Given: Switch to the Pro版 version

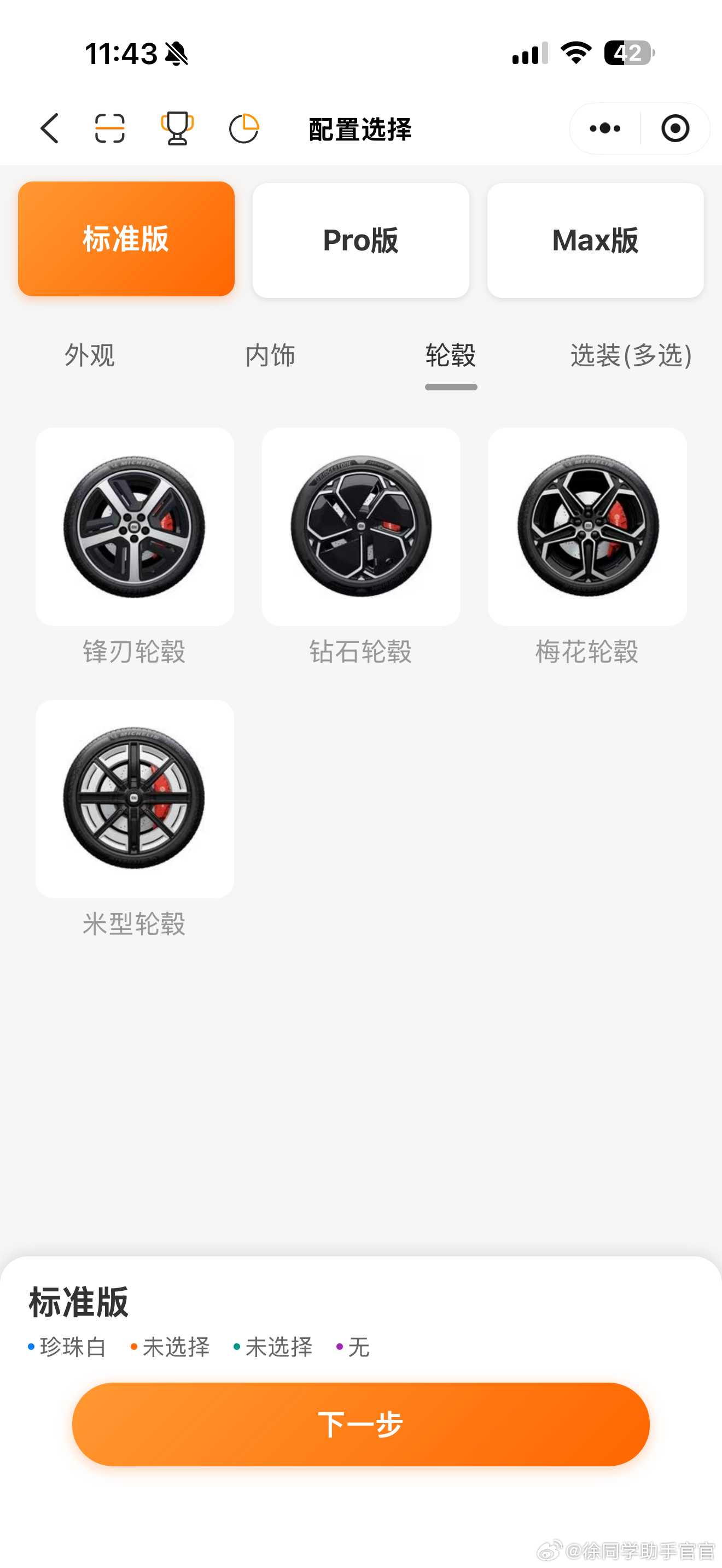Looking at the screenshot, I should [360, 241].
